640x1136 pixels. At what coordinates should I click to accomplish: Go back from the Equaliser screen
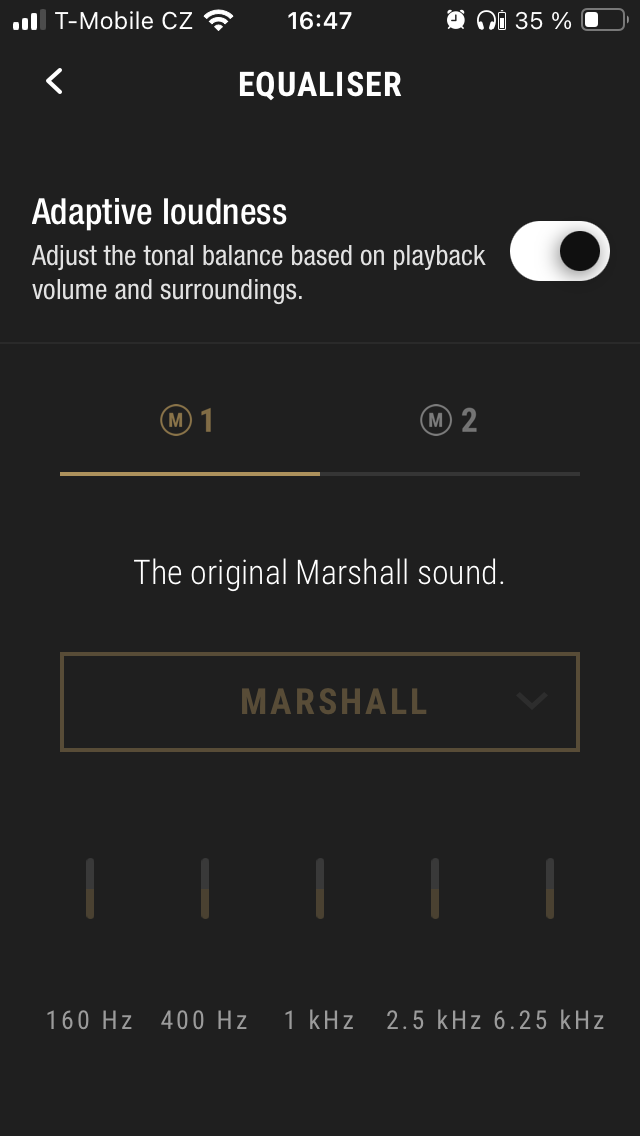pos(55,82)
